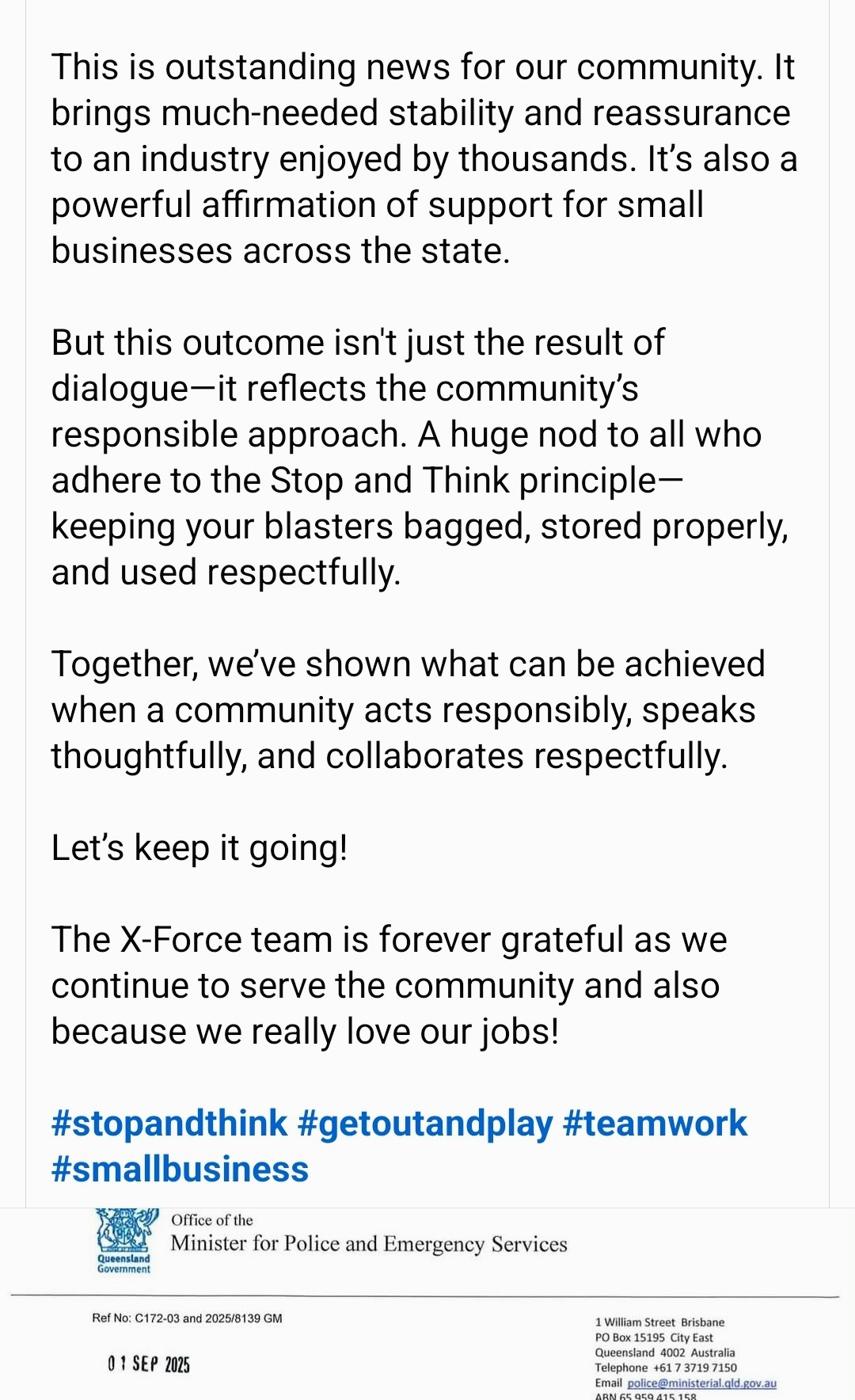Open the #stopandthink hashtag
Screen dimensions: 855x1400
[169, 1124]
